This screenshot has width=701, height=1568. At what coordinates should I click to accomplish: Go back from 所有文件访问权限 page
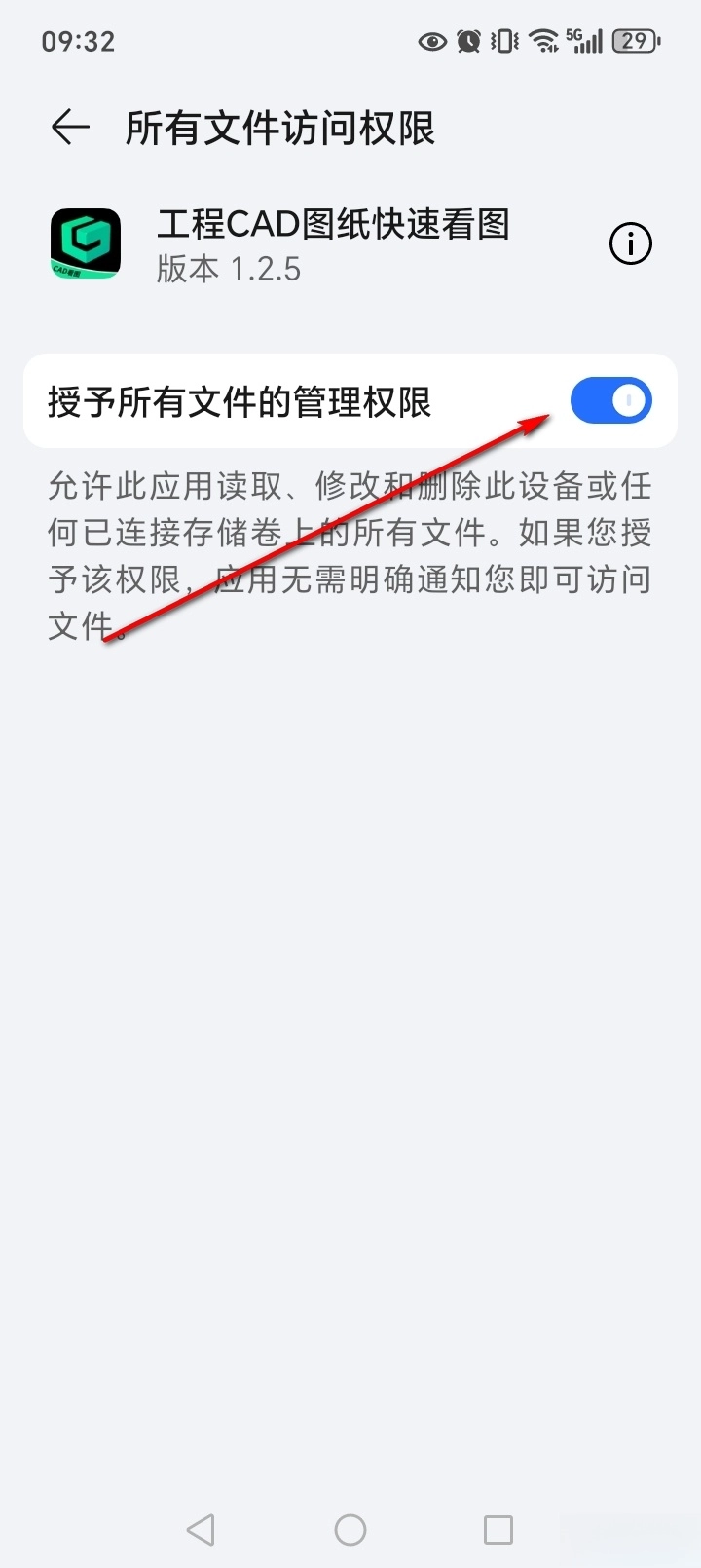[x=70, y=128]
